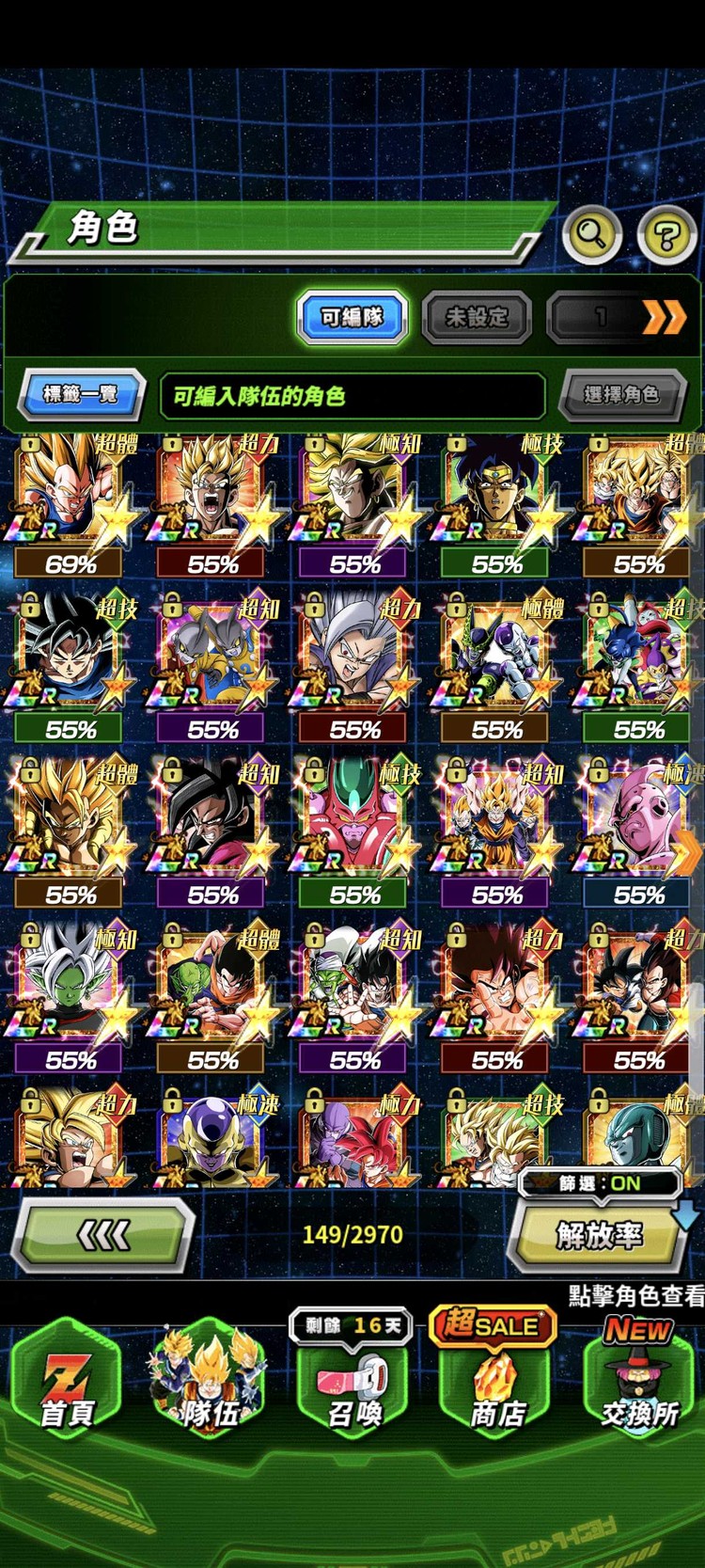Open the 極技 character card in first row
Viewport: 705px width, 1568px height.
497,503
